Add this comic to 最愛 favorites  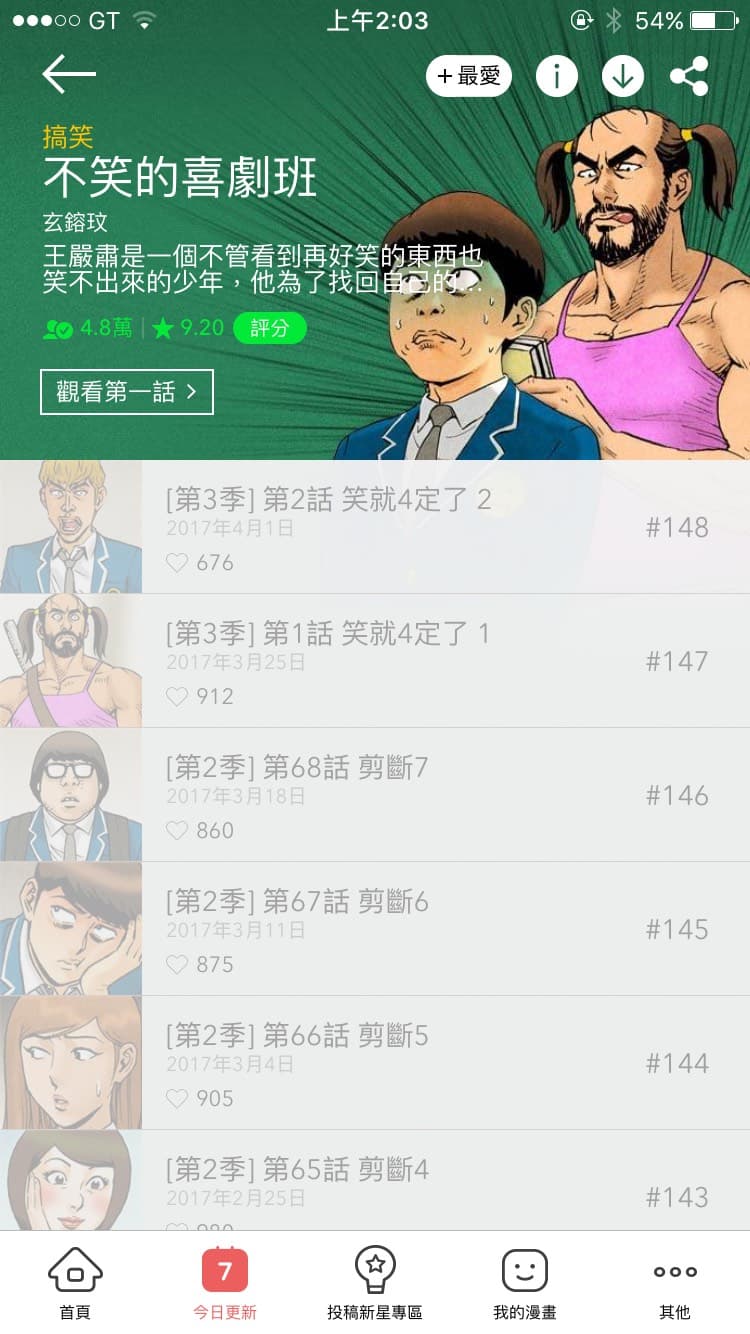tap(469, 76)
